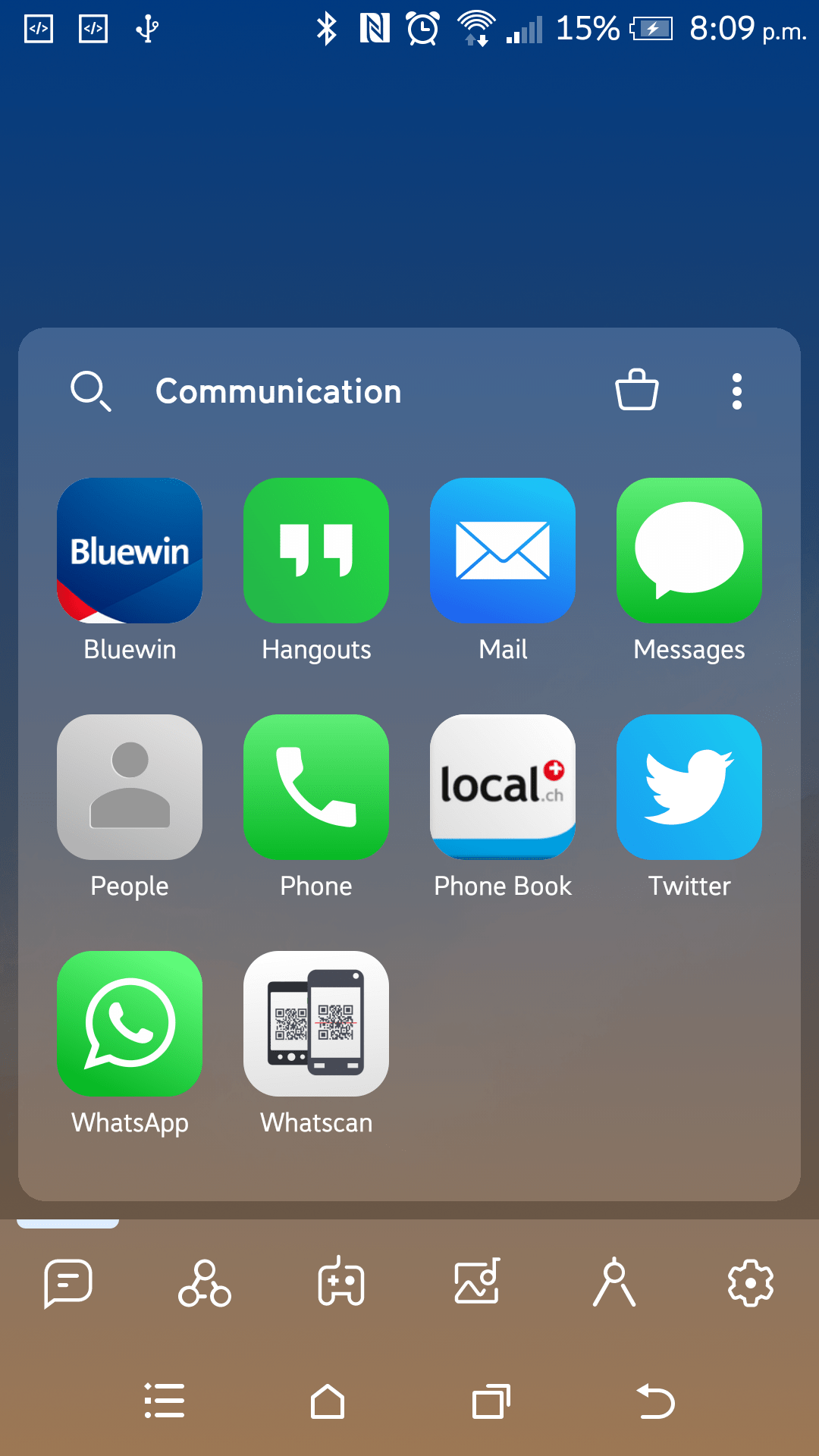Start the Phone dialer

(315, 786)
